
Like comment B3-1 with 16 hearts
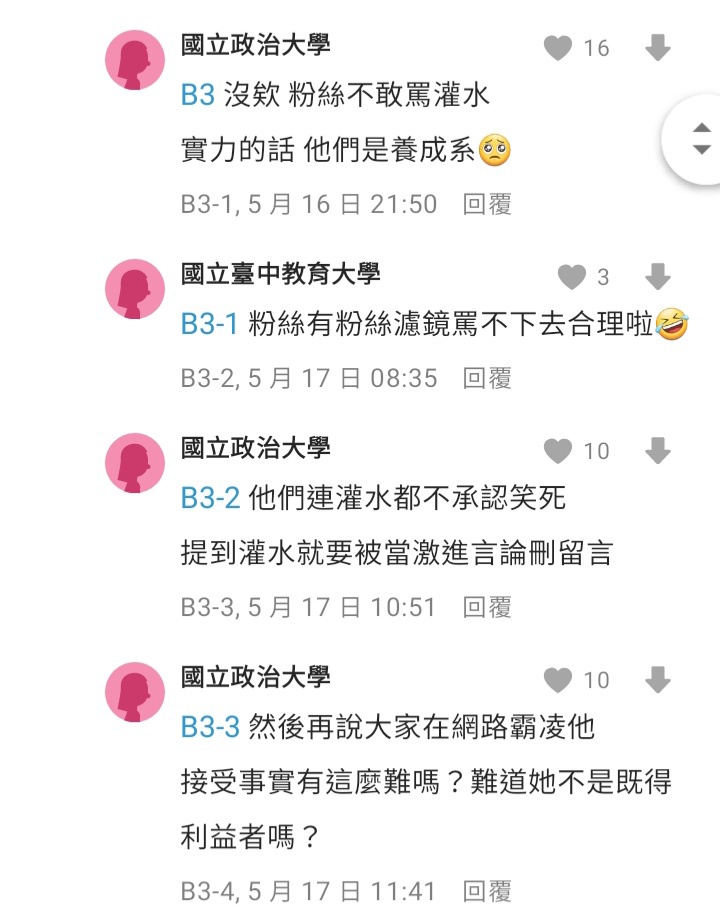(558, 47)
